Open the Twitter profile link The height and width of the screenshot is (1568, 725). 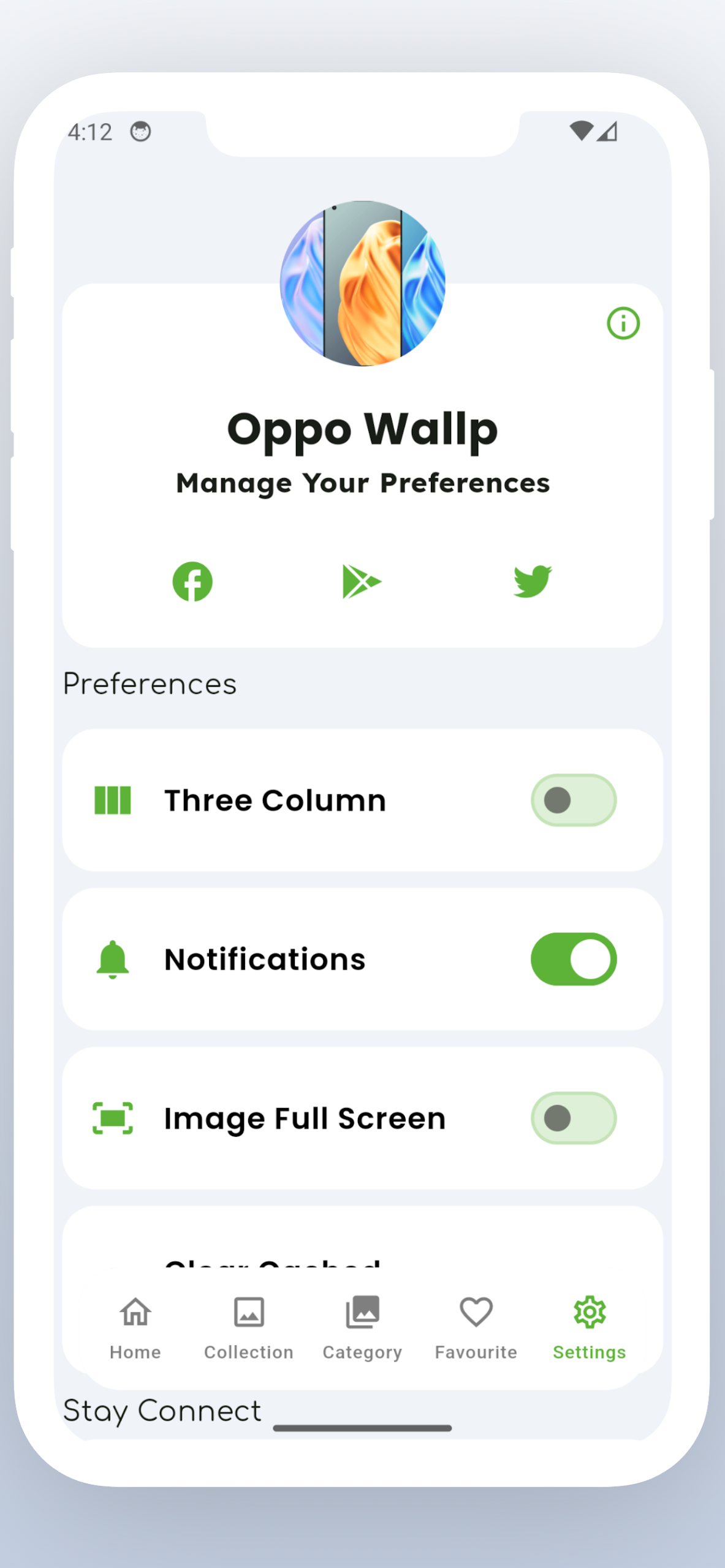pos(533,581)
